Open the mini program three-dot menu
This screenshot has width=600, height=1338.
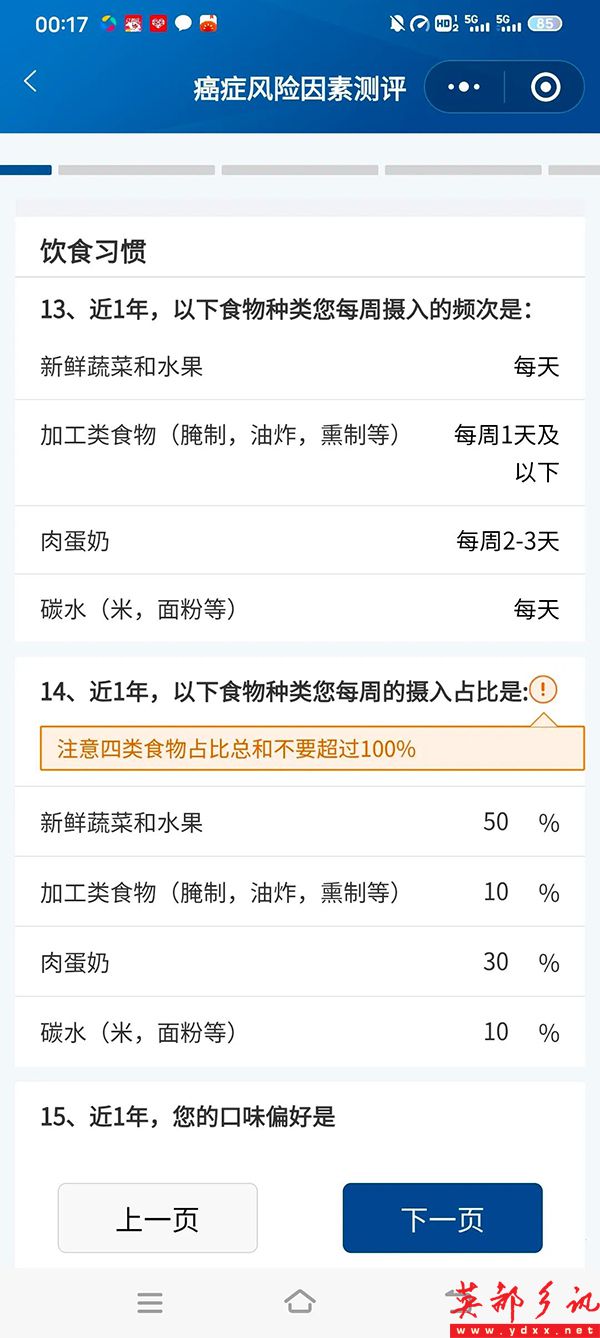[464, 88]
